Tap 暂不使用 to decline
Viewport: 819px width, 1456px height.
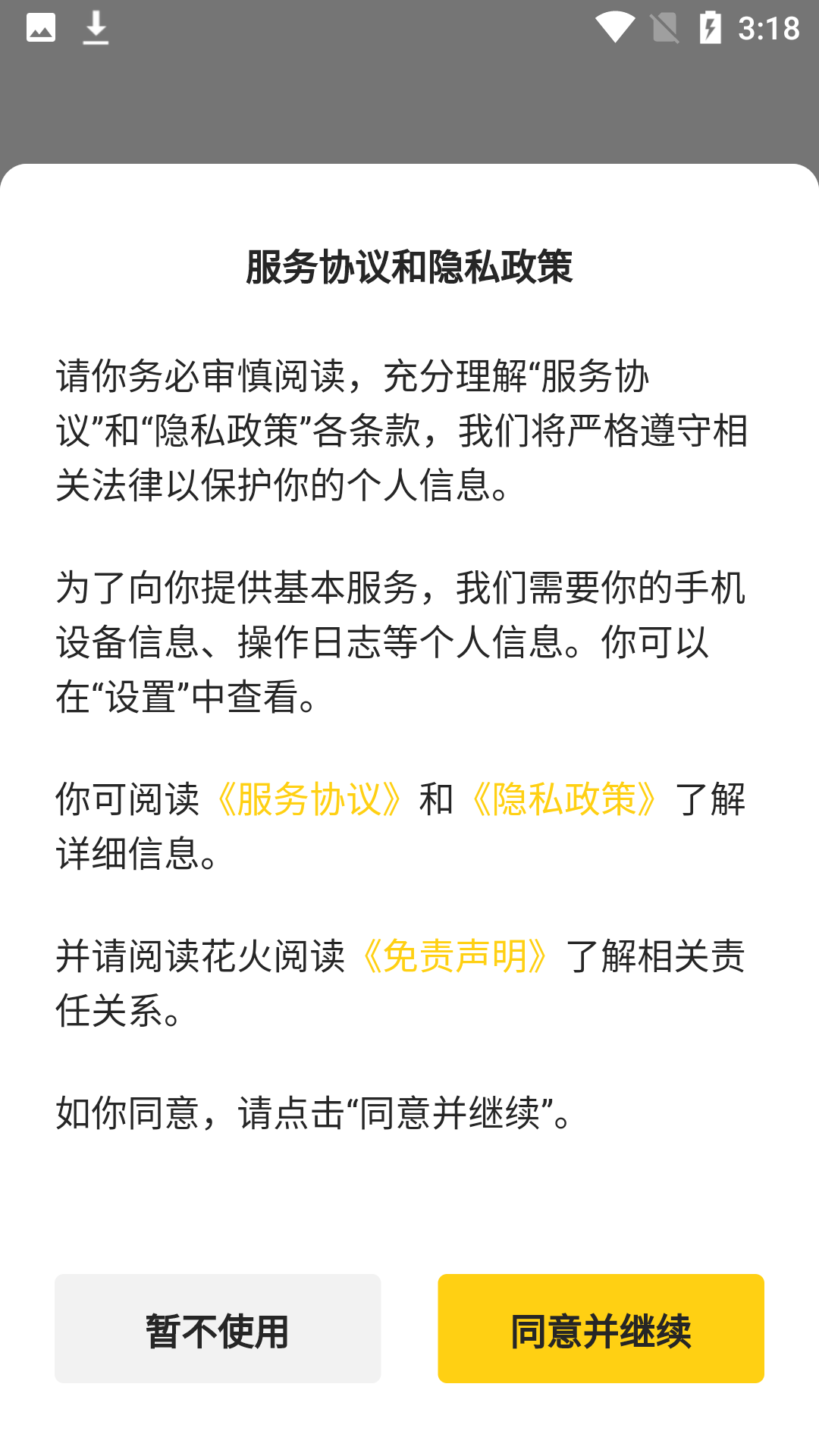(218, 1329)
